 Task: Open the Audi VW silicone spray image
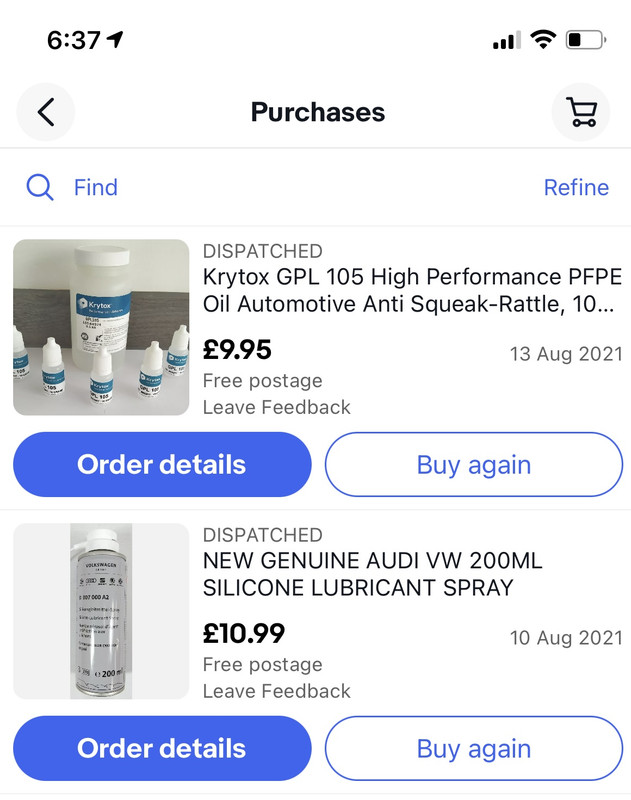coord(101,611)
